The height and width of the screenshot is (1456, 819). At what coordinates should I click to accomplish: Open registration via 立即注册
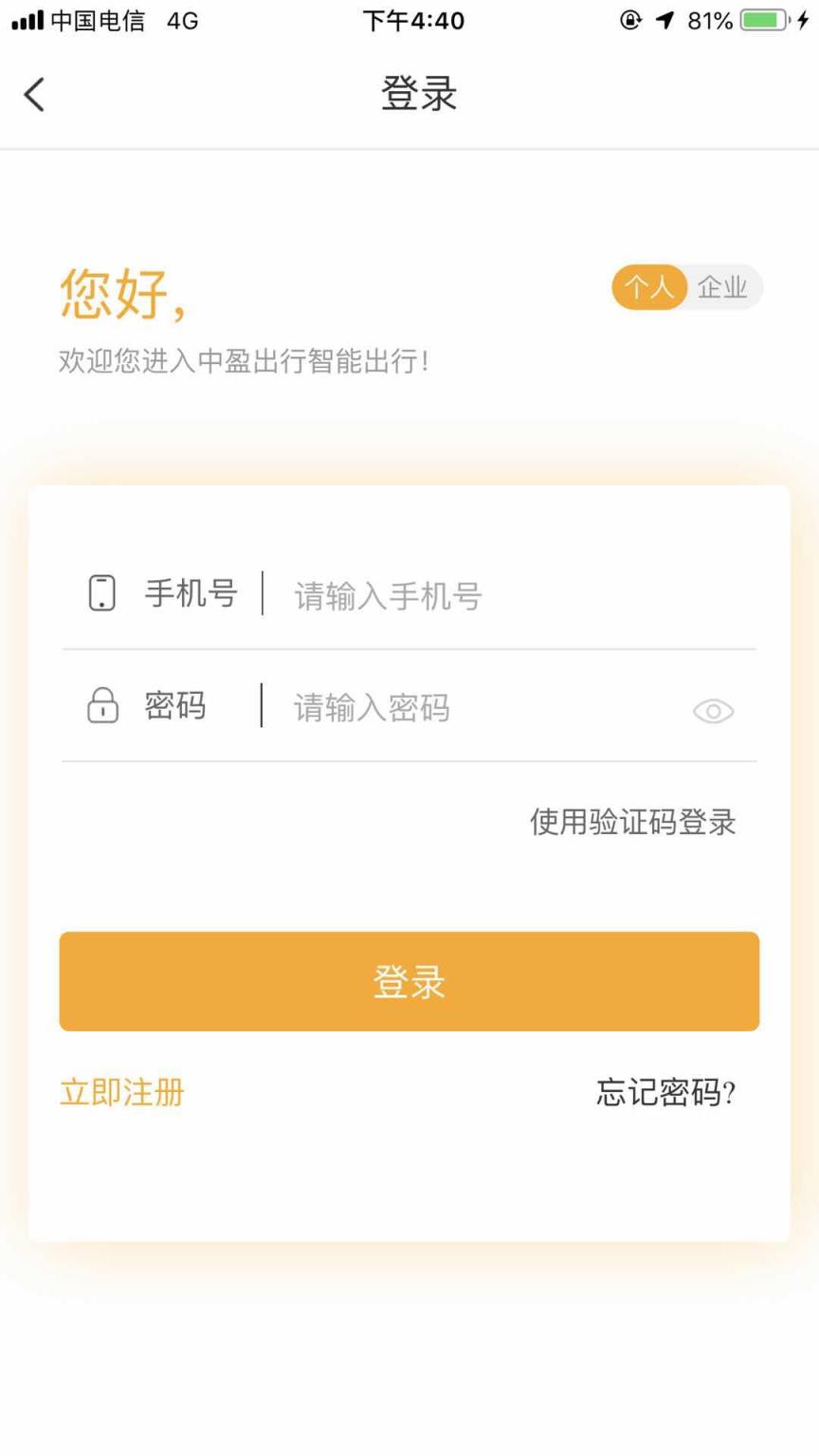121,1092
